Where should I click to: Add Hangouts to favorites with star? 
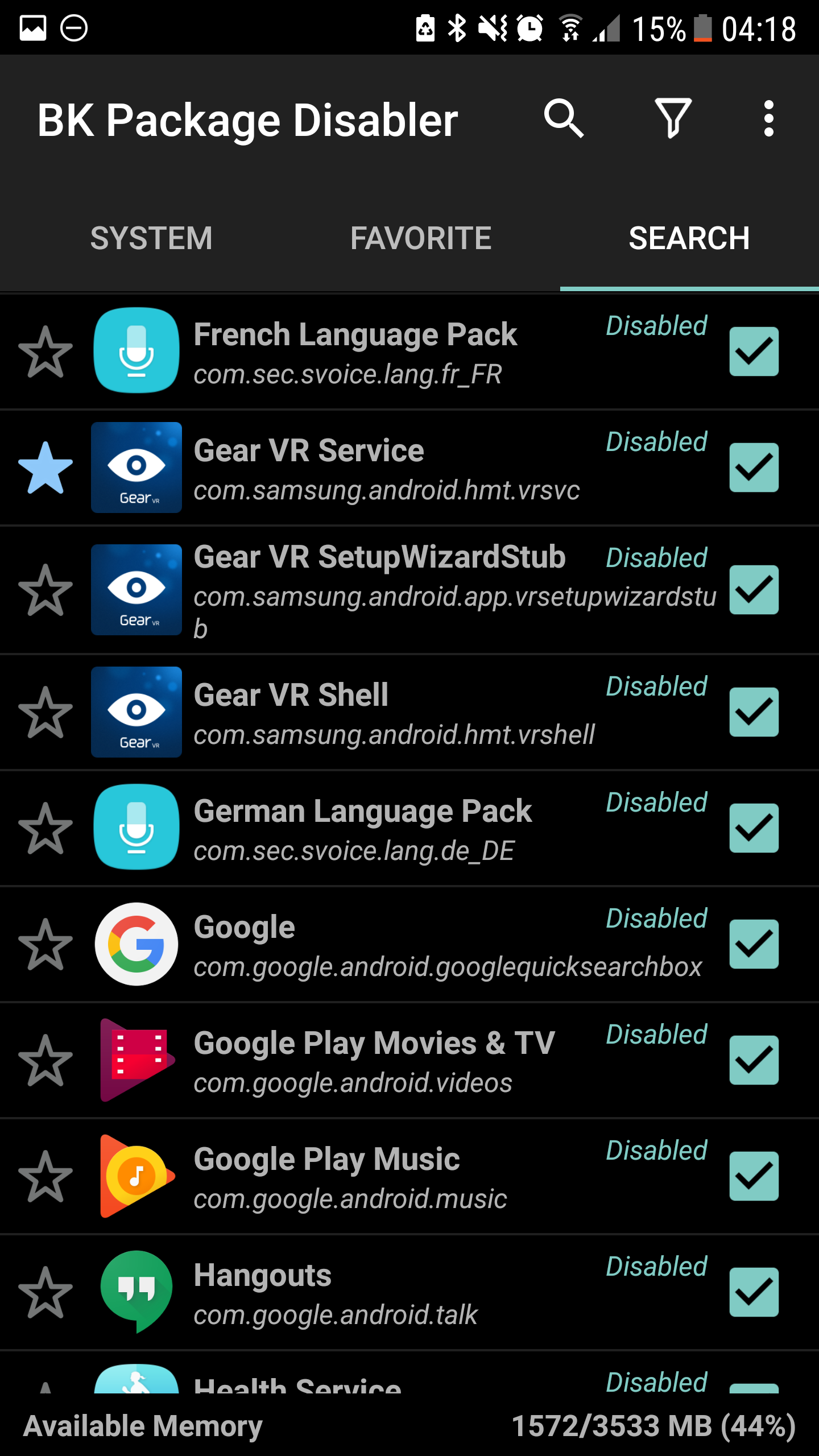45,1292
